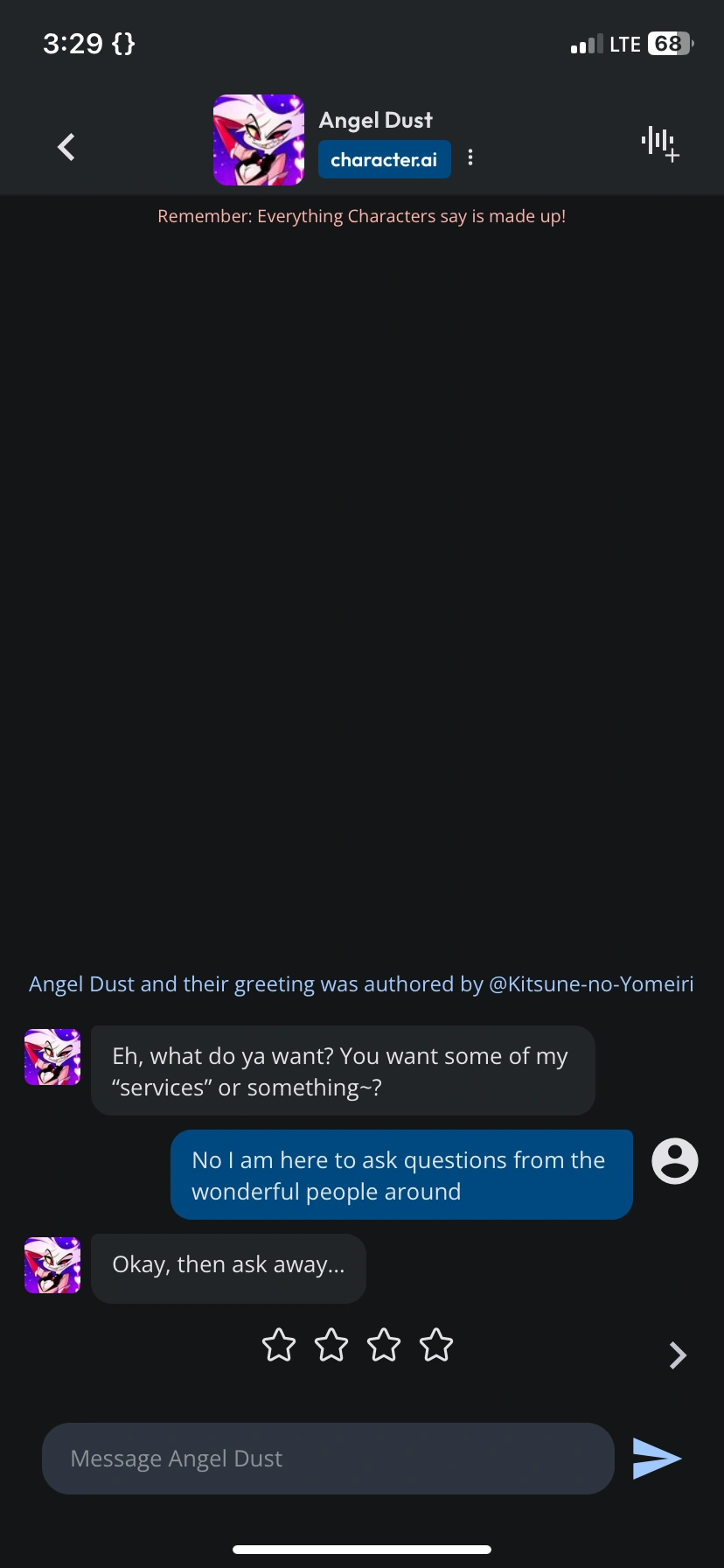724x1568 pixels.
Task: Rate the reply two stars
Action: 331,1345
